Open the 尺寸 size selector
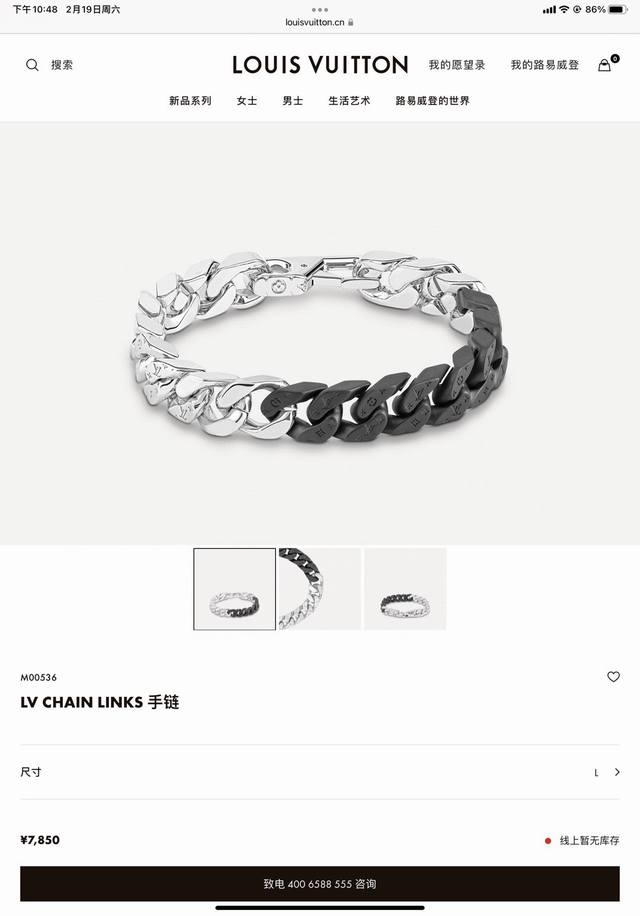Viewport: 640px width, 916px height. coord(320,772)
